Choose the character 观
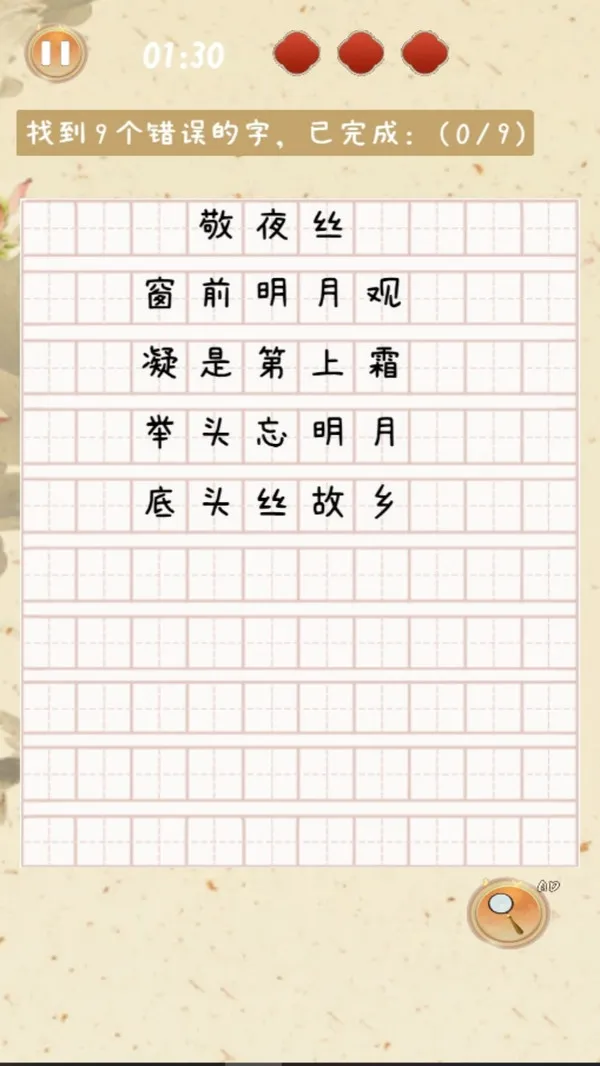Viewport: 600px width, 1066px height. (x=384, y=295)
